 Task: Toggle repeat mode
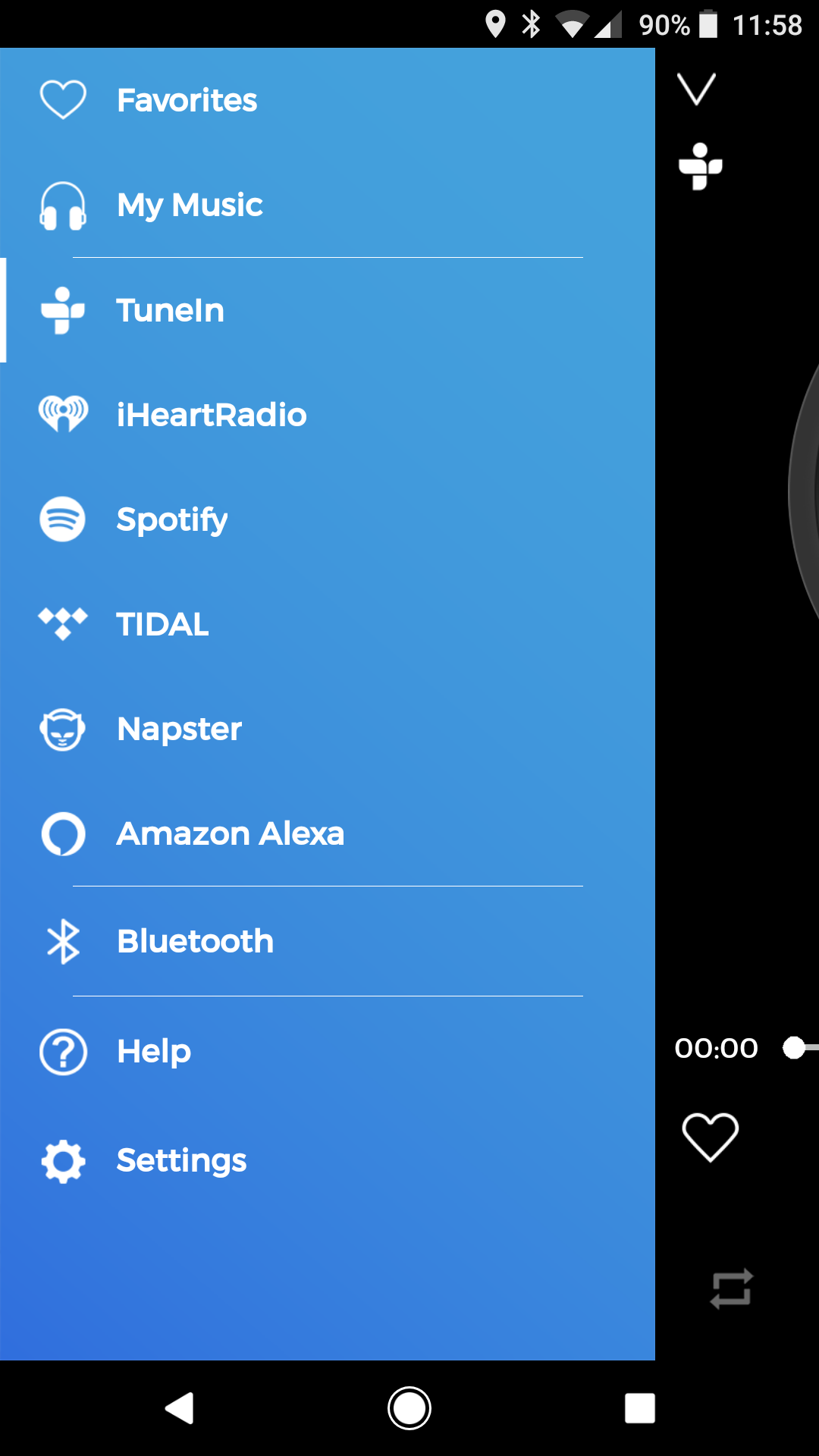731,1288
